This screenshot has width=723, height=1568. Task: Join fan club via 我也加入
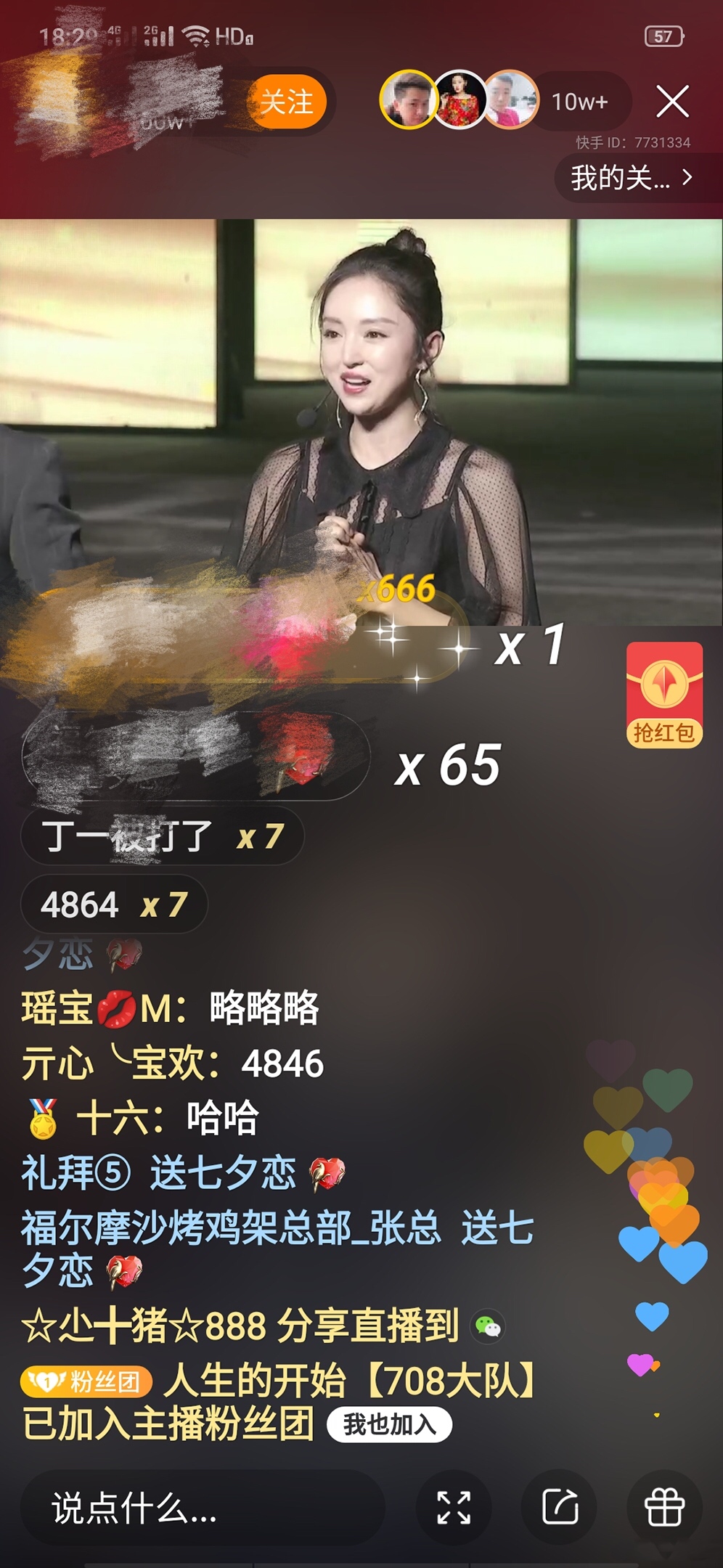[x=390, y=1424]
